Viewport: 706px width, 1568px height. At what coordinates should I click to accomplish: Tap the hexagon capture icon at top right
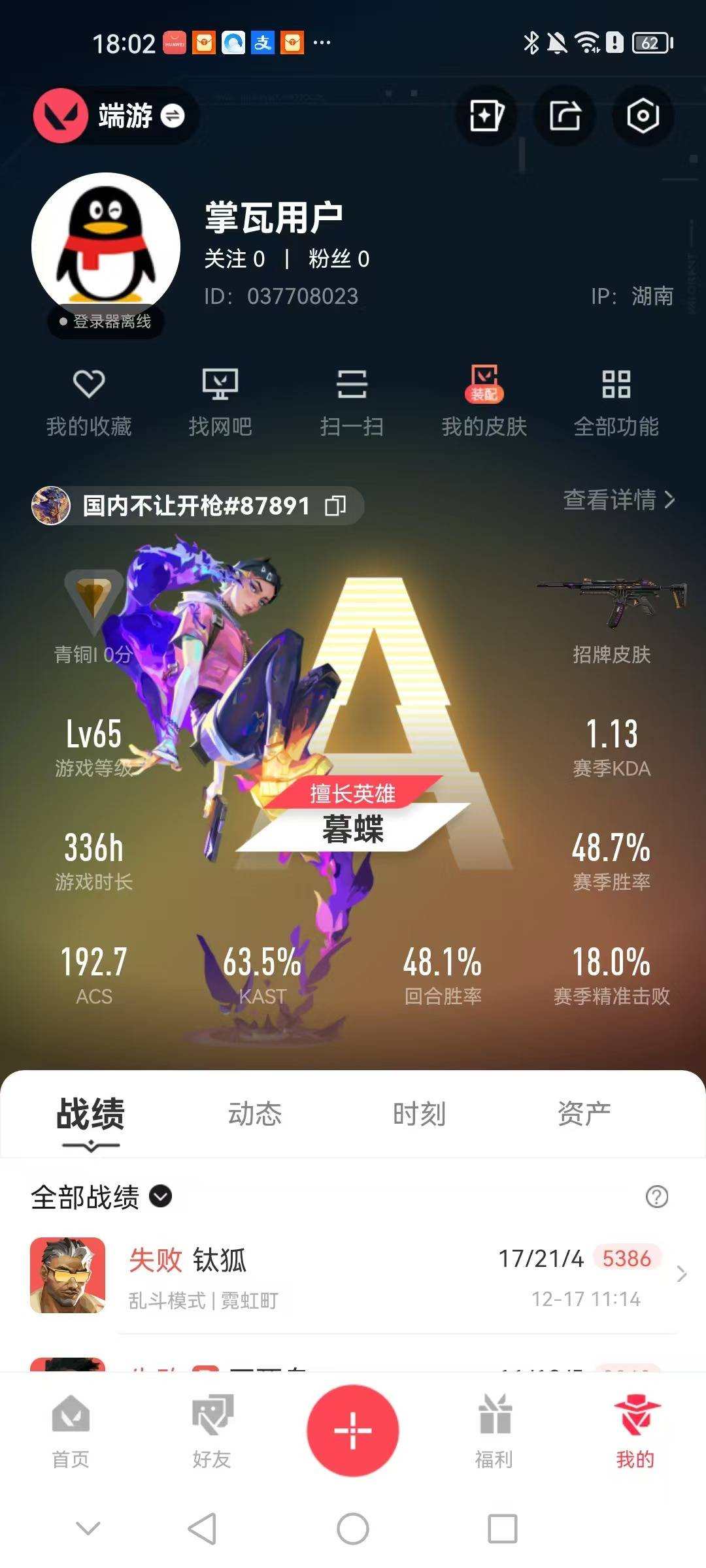click(643, 118)
